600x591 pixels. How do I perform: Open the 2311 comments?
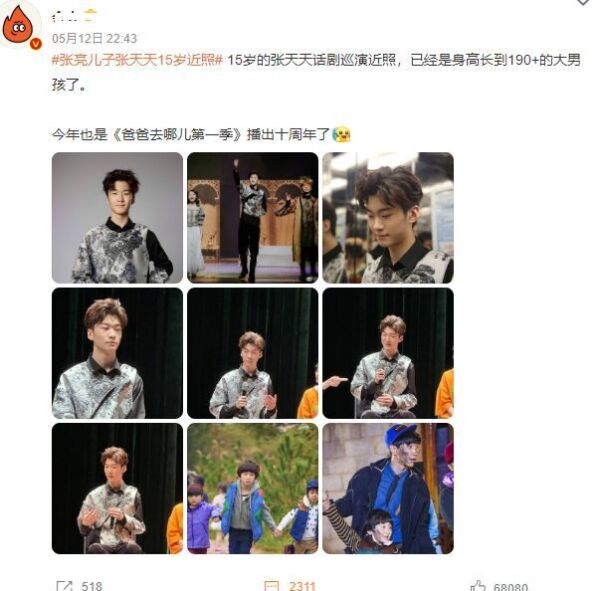coord(290,586)
